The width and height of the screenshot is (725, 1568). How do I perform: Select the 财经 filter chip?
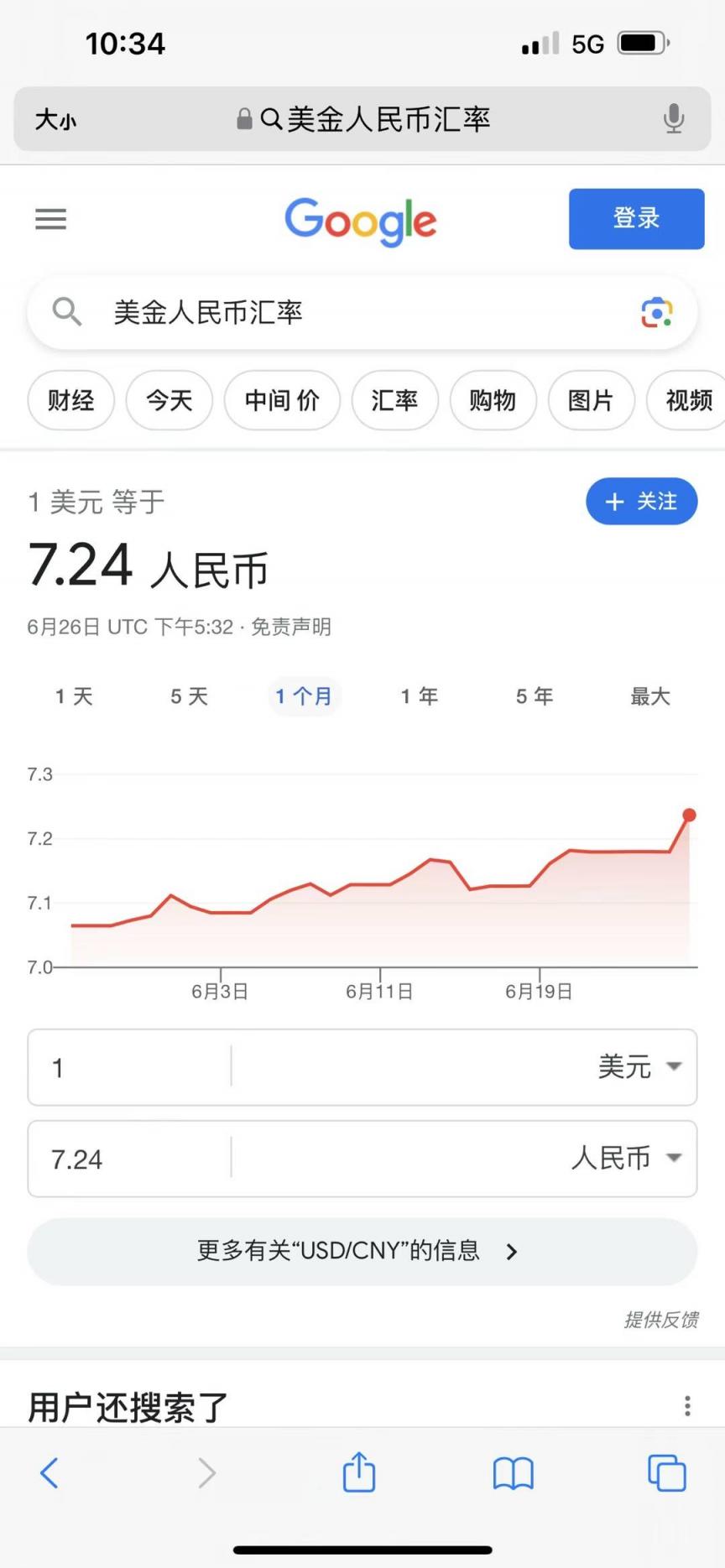70,400
